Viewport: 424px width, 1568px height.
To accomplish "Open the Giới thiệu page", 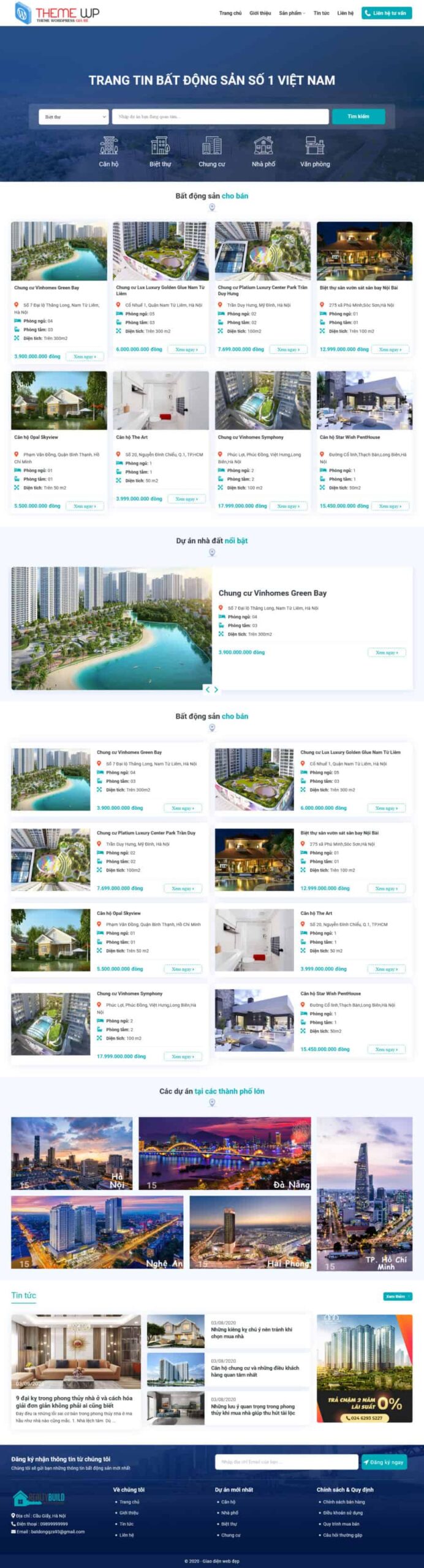I will pos(260,13).
